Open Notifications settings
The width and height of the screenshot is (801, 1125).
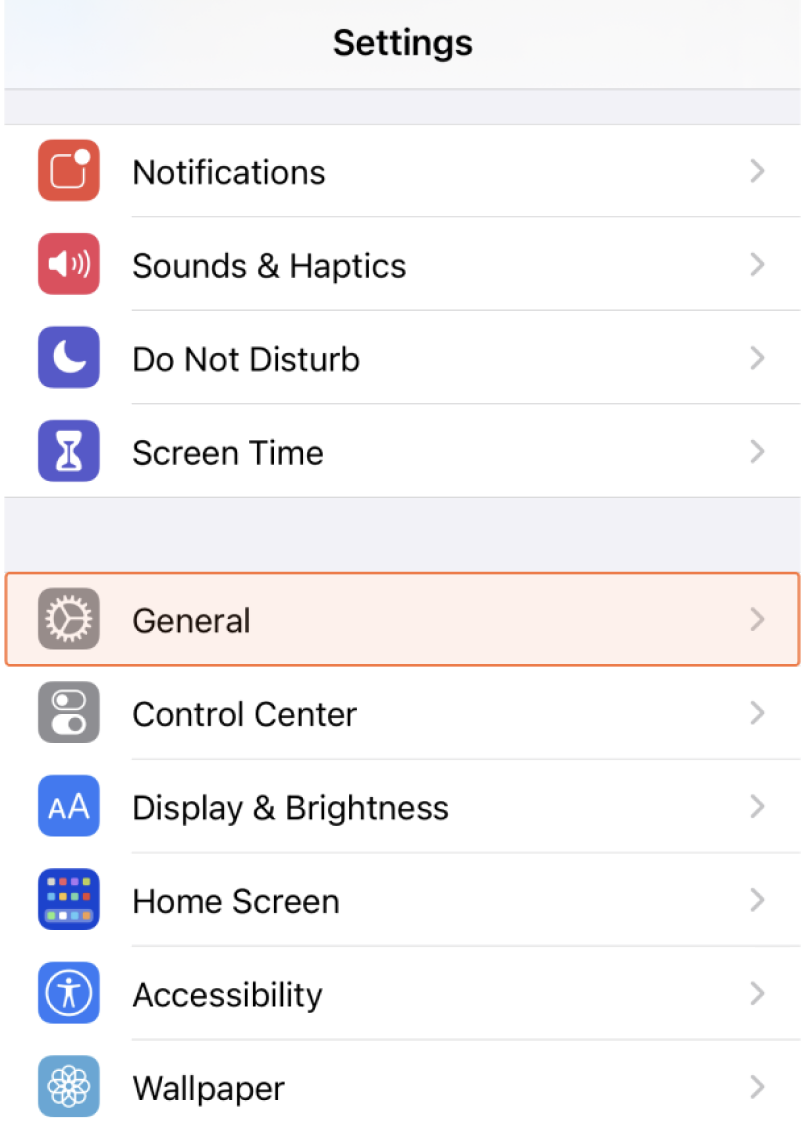(400, 172)
